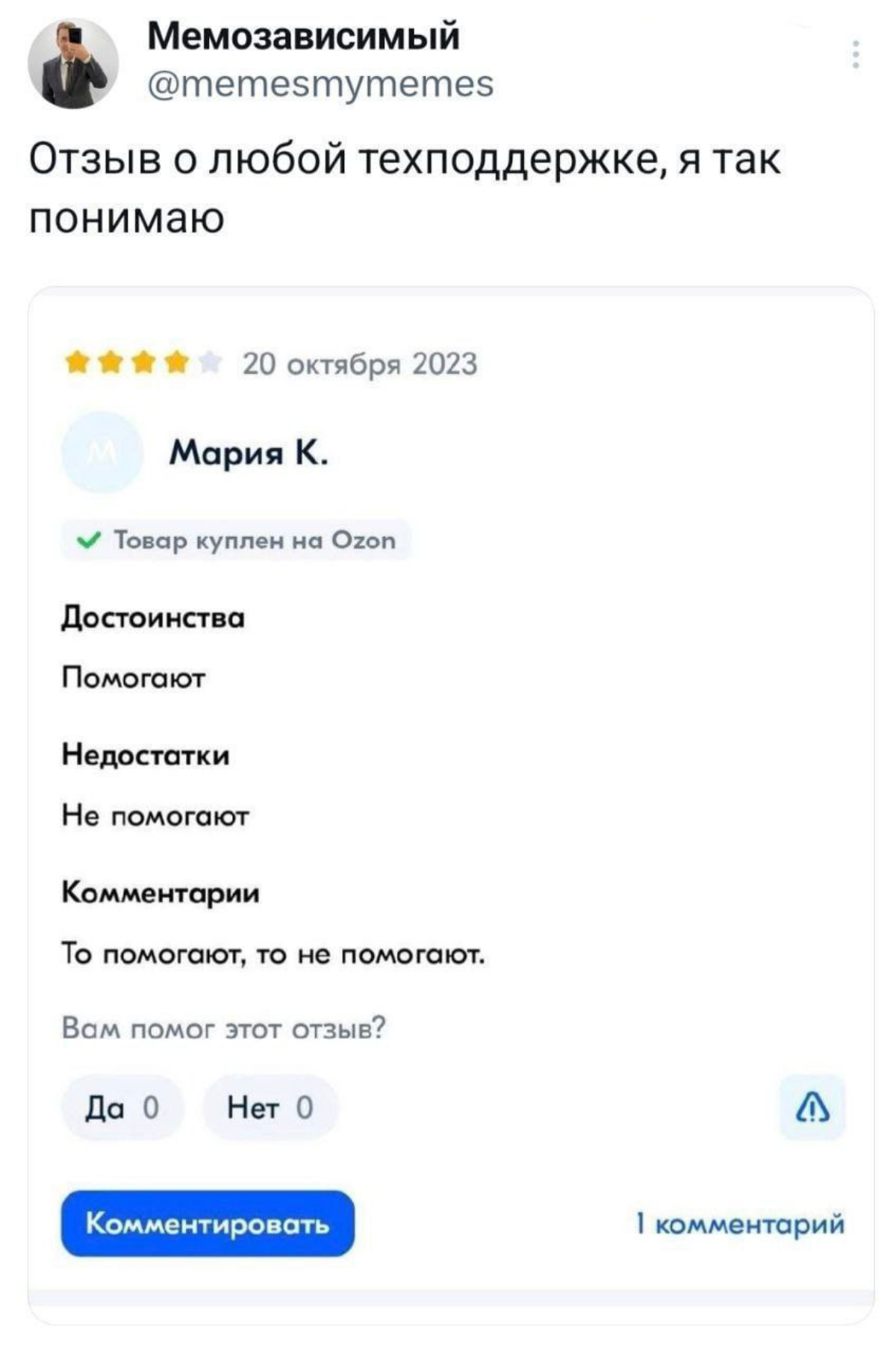Toggle the Товар куплен на Ozon badge

click(239, 541)
